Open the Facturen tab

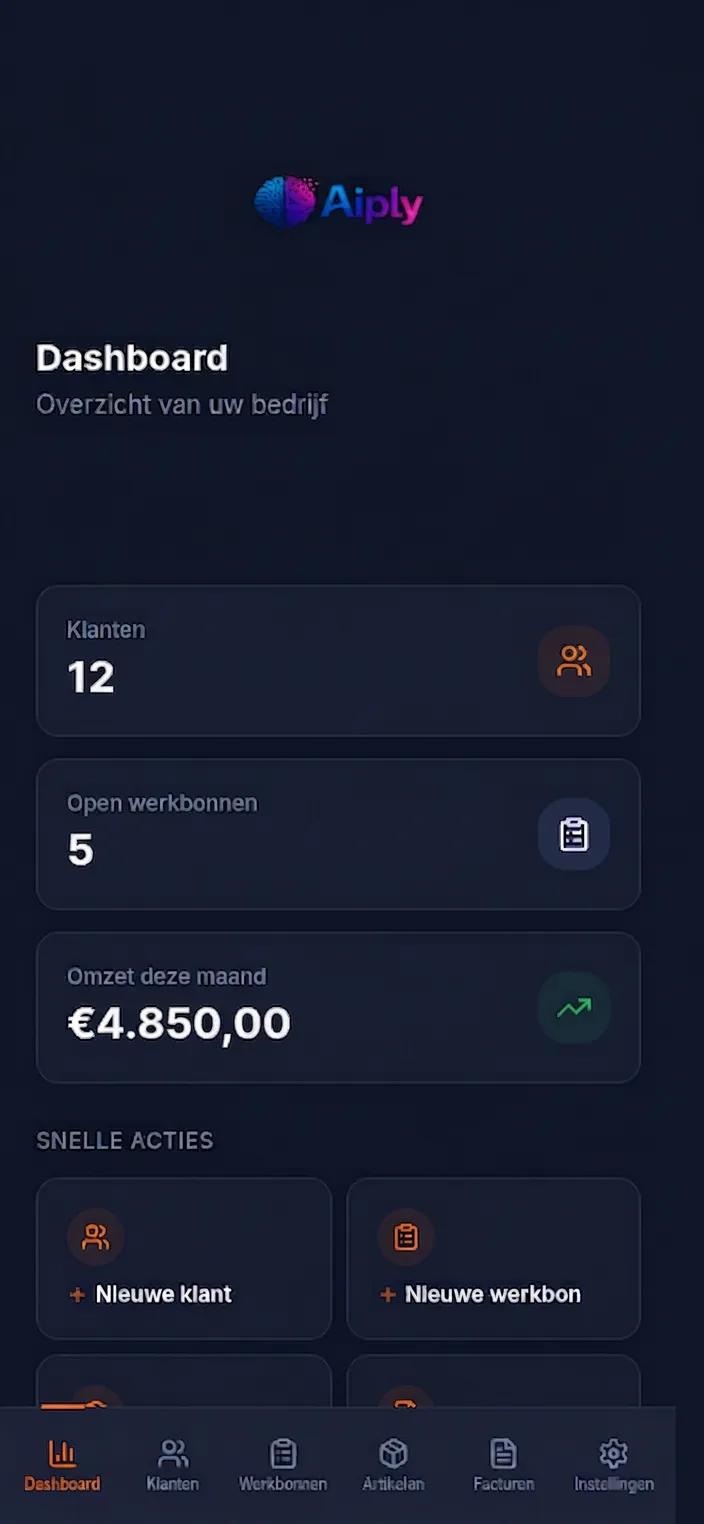pyautogui.click(x=503, y=1465)
